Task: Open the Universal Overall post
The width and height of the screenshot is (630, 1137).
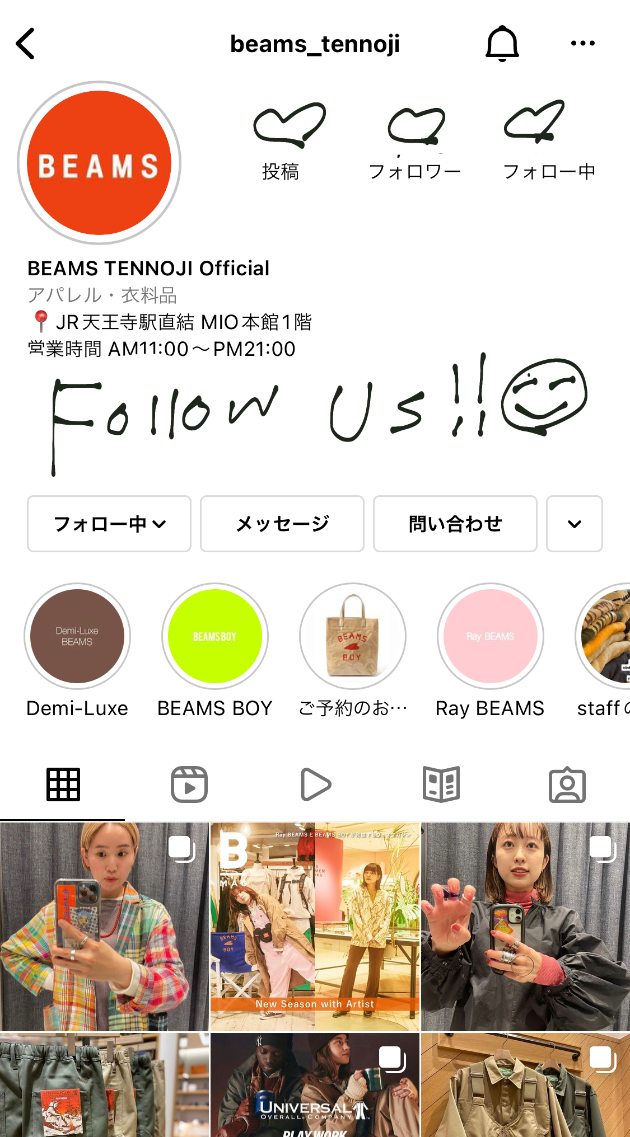Action: coord(315,1085)
